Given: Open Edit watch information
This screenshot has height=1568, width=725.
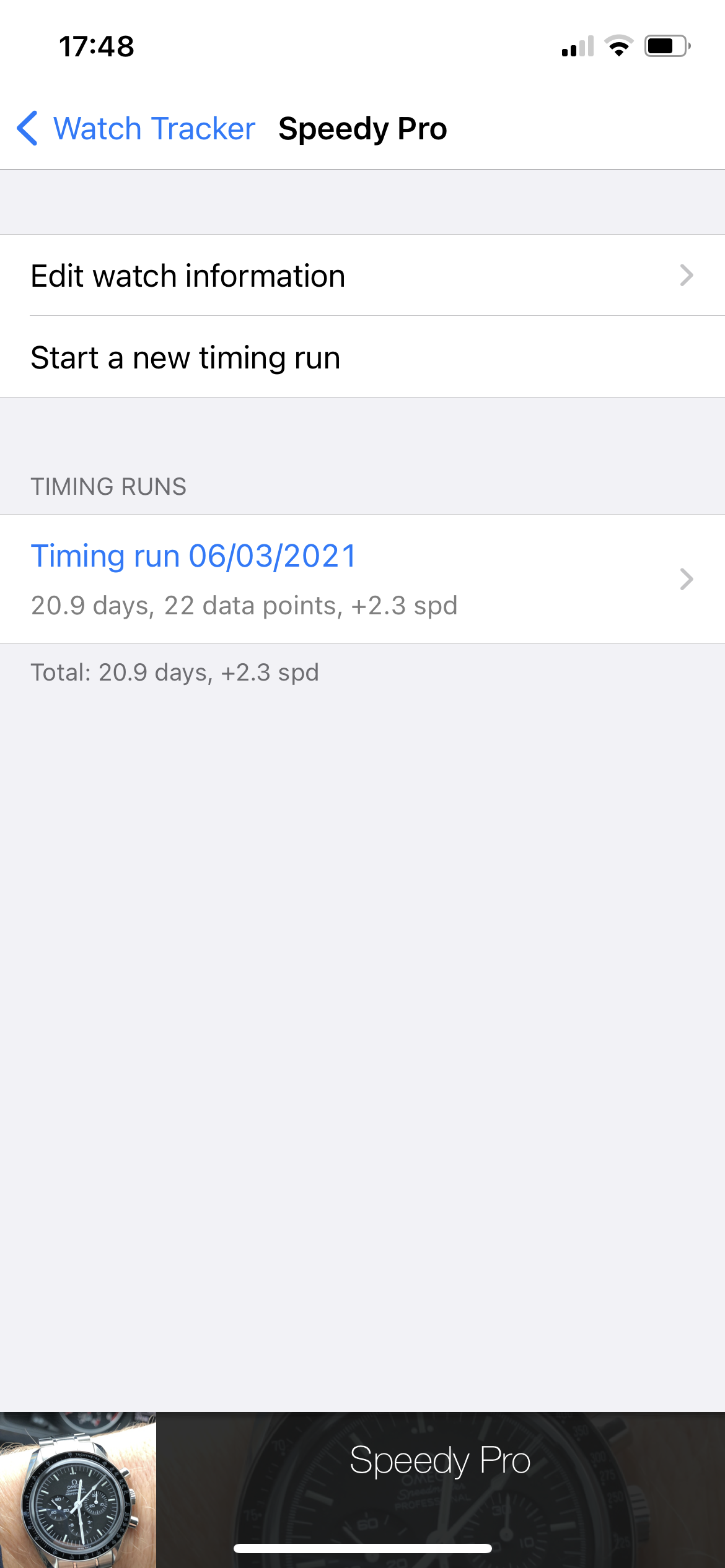Looking at the screenshot, I should point(362,276).
